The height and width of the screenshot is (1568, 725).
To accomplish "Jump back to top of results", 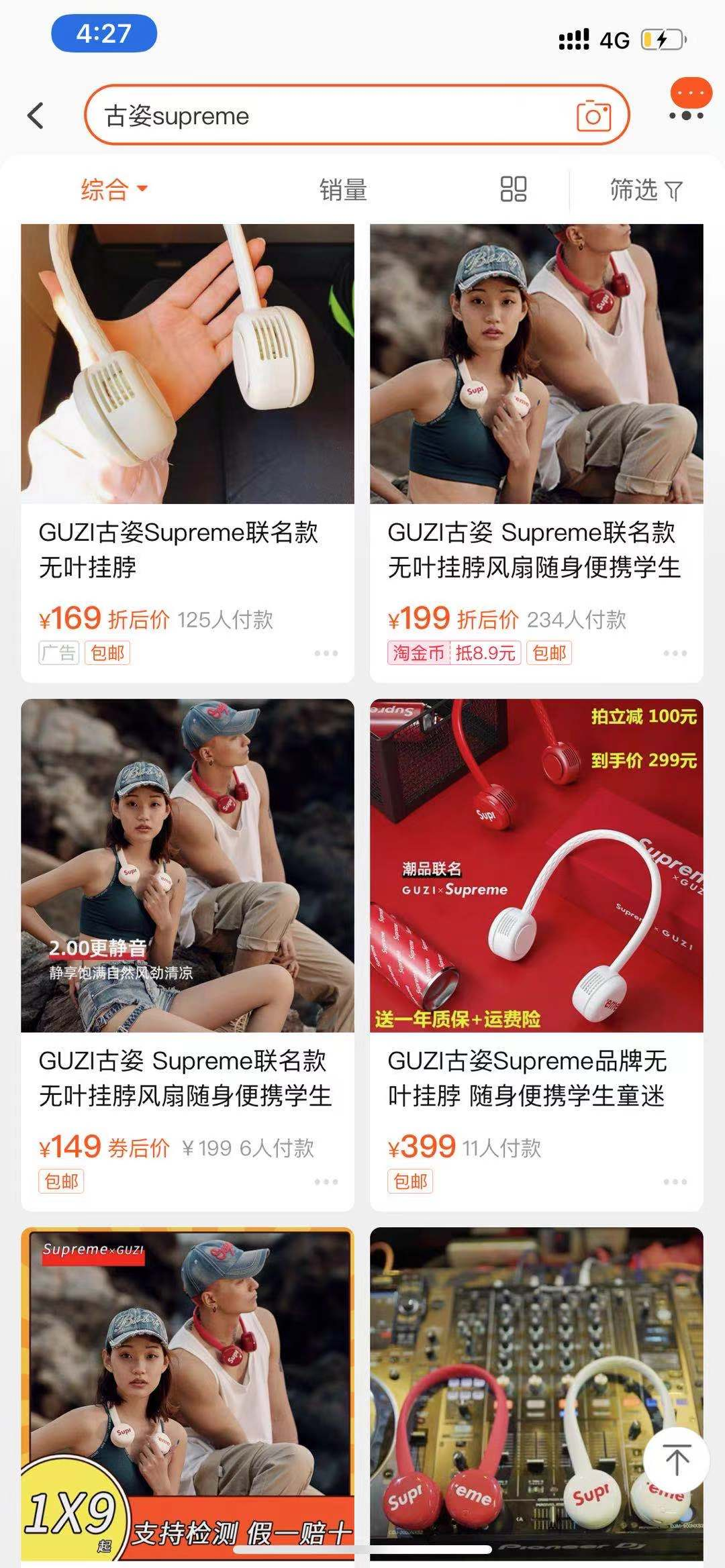I will (676, 1461).
